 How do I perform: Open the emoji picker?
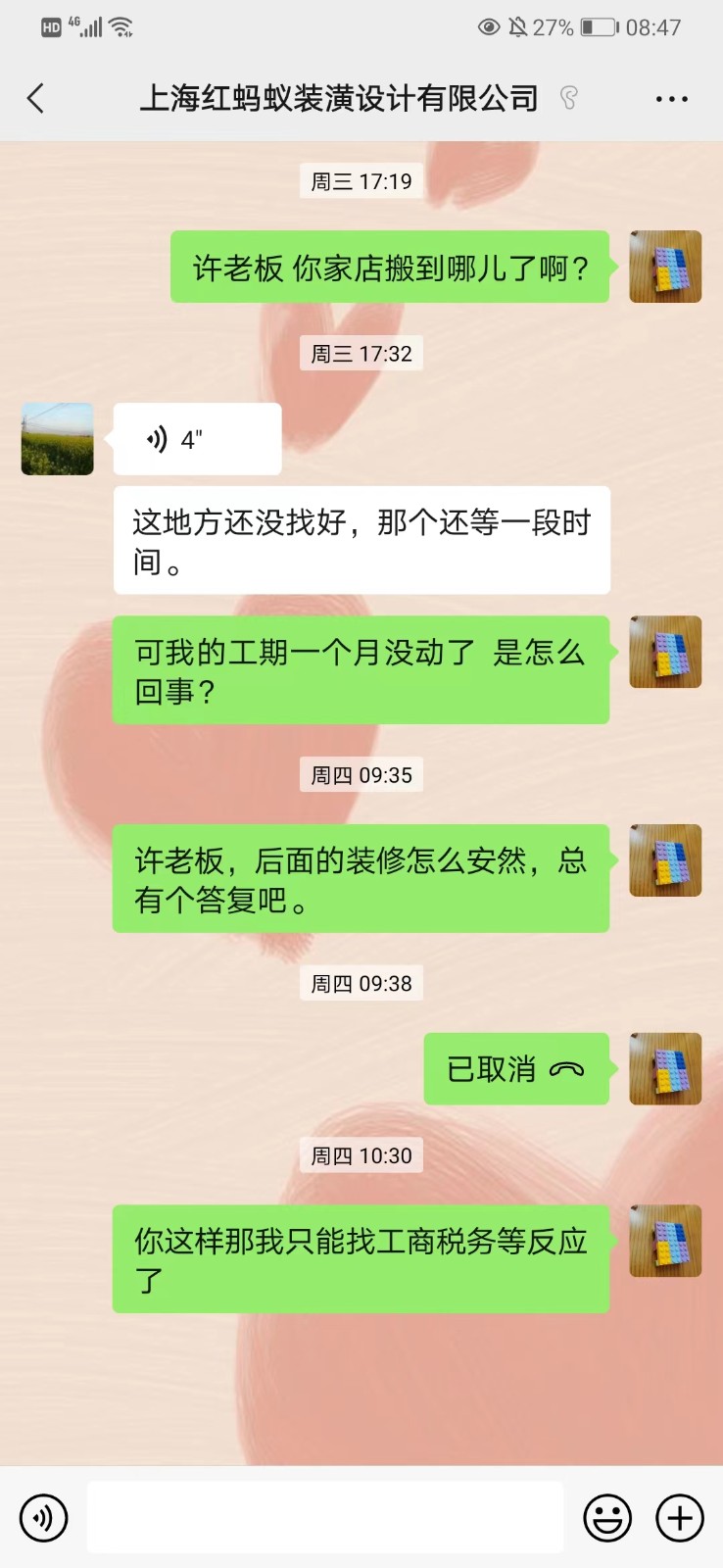(607, 1518)
